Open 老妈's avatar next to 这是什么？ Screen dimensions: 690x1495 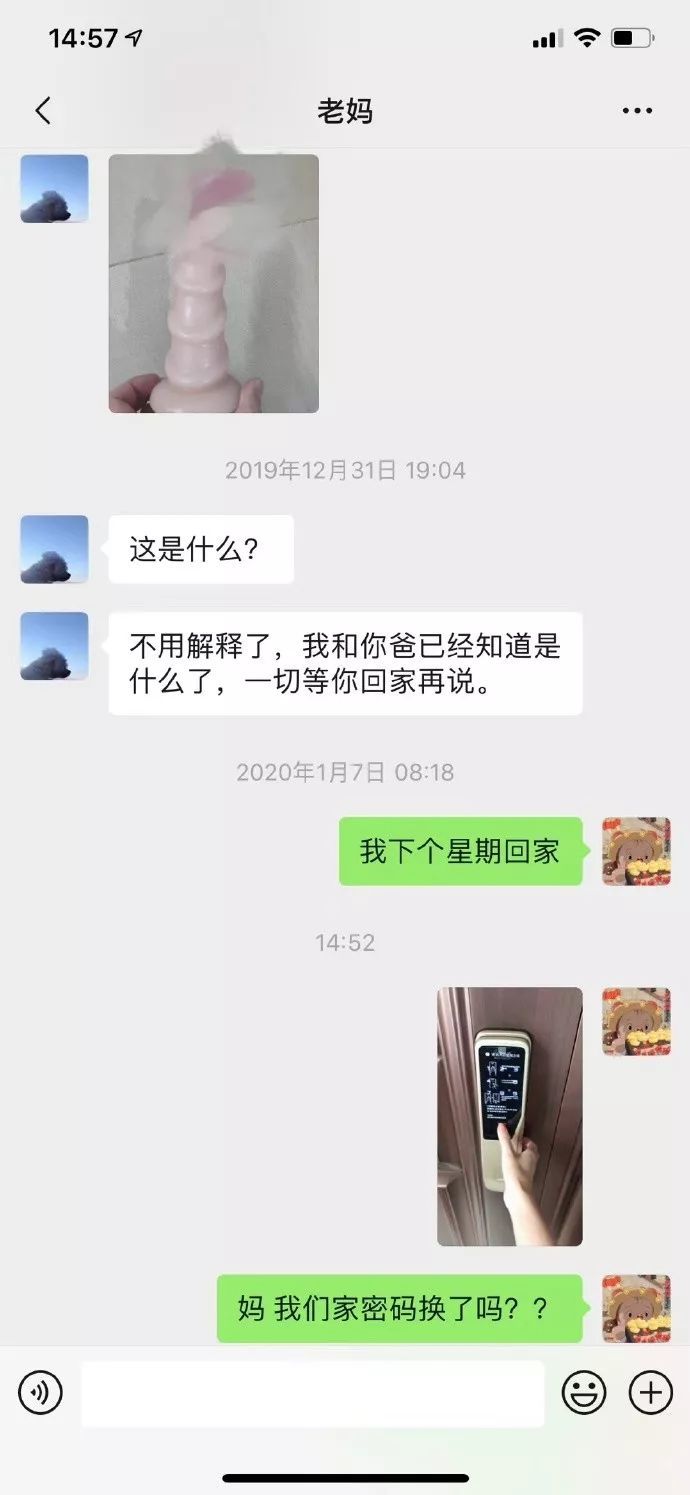coord(54,549)
